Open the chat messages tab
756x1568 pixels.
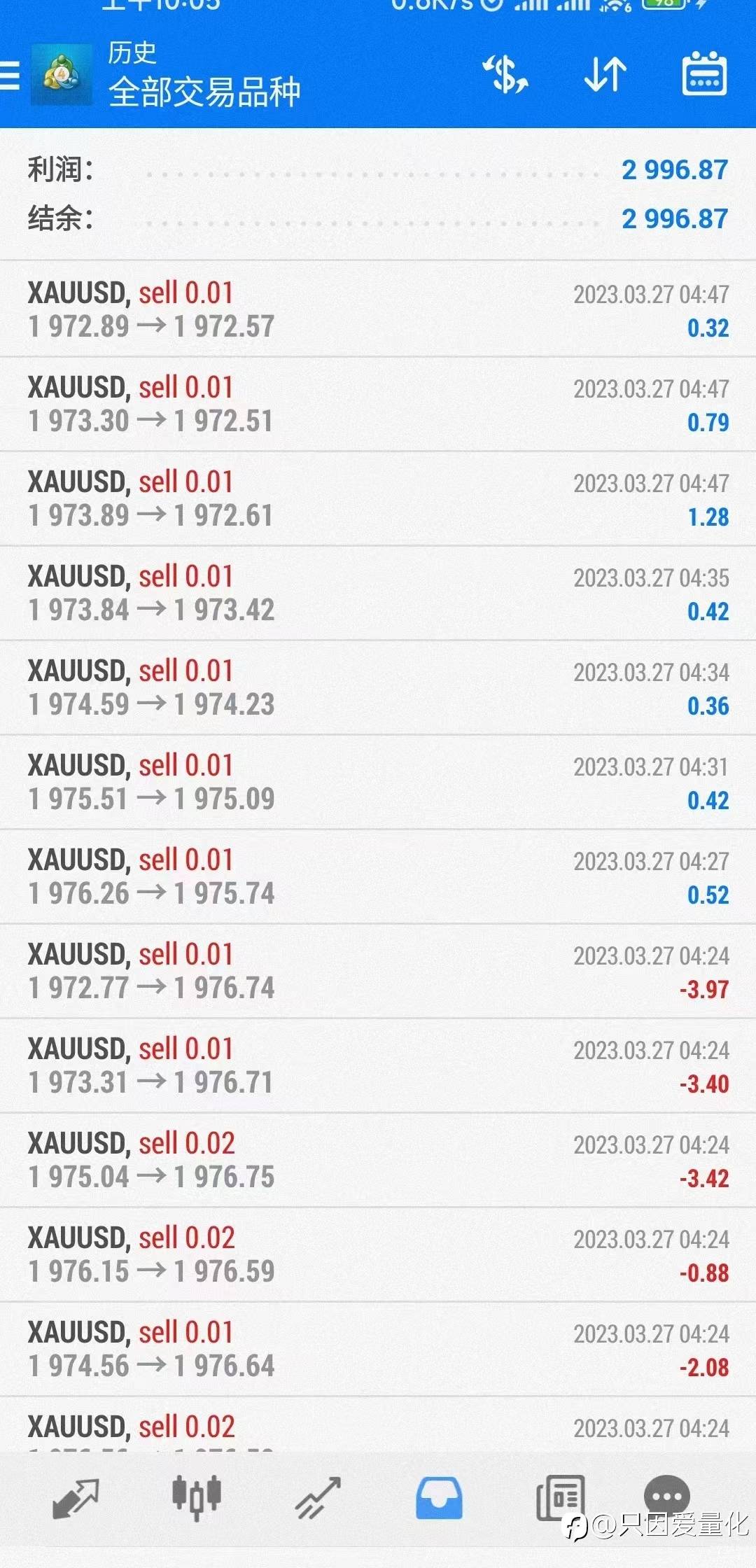(666, 1495)
